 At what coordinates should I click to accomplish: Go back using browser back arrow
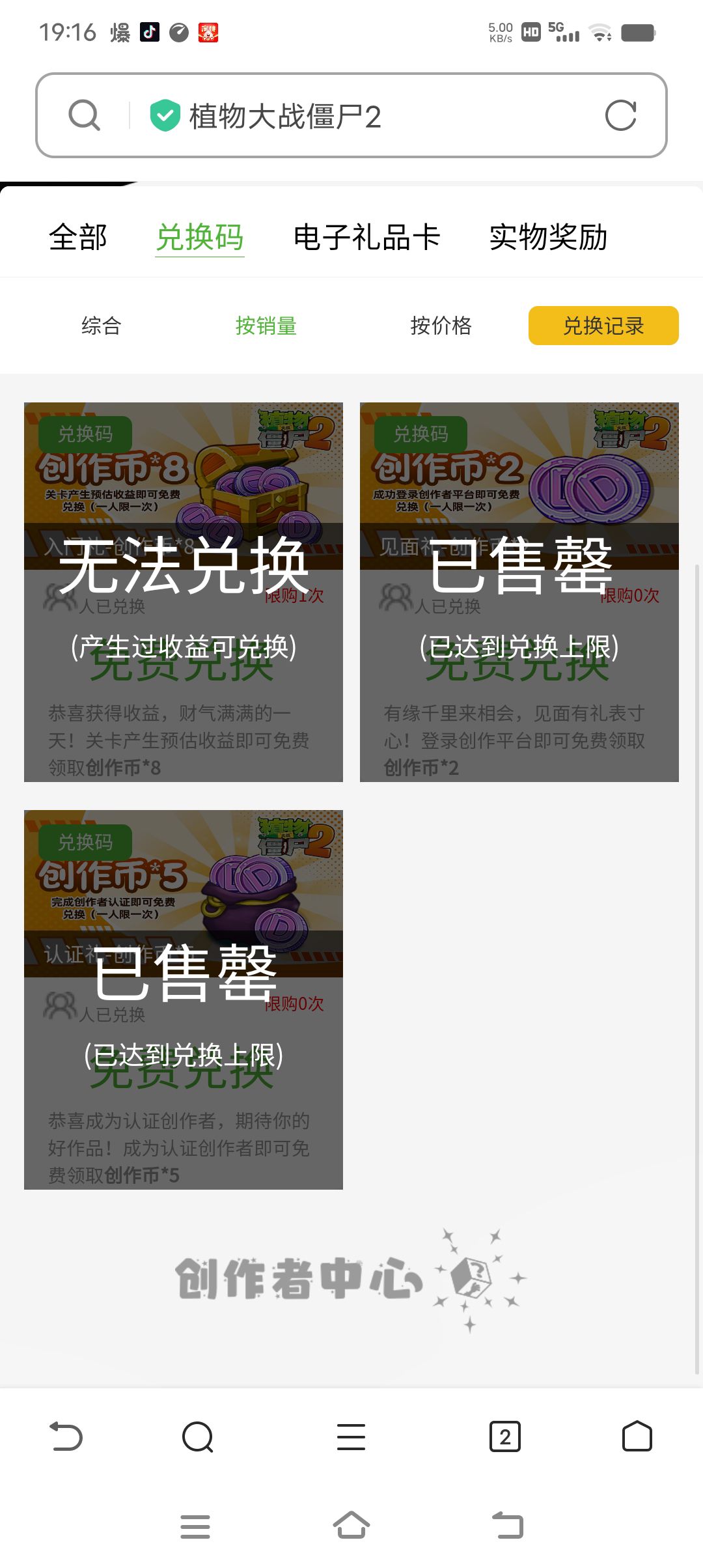click(x=66, y=1437)
